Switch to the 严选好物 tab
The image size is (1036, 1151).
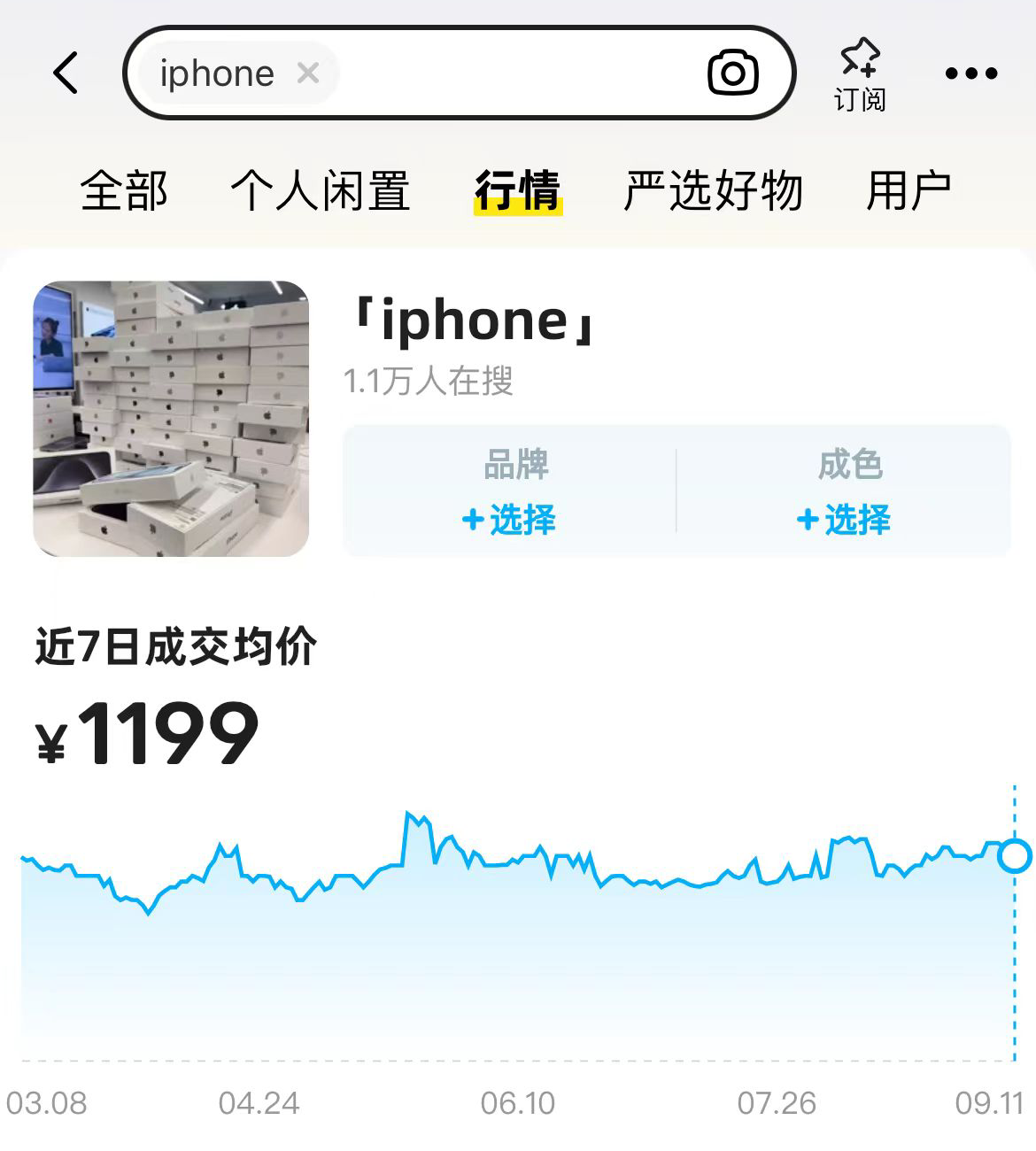click(x=714, y=190)
